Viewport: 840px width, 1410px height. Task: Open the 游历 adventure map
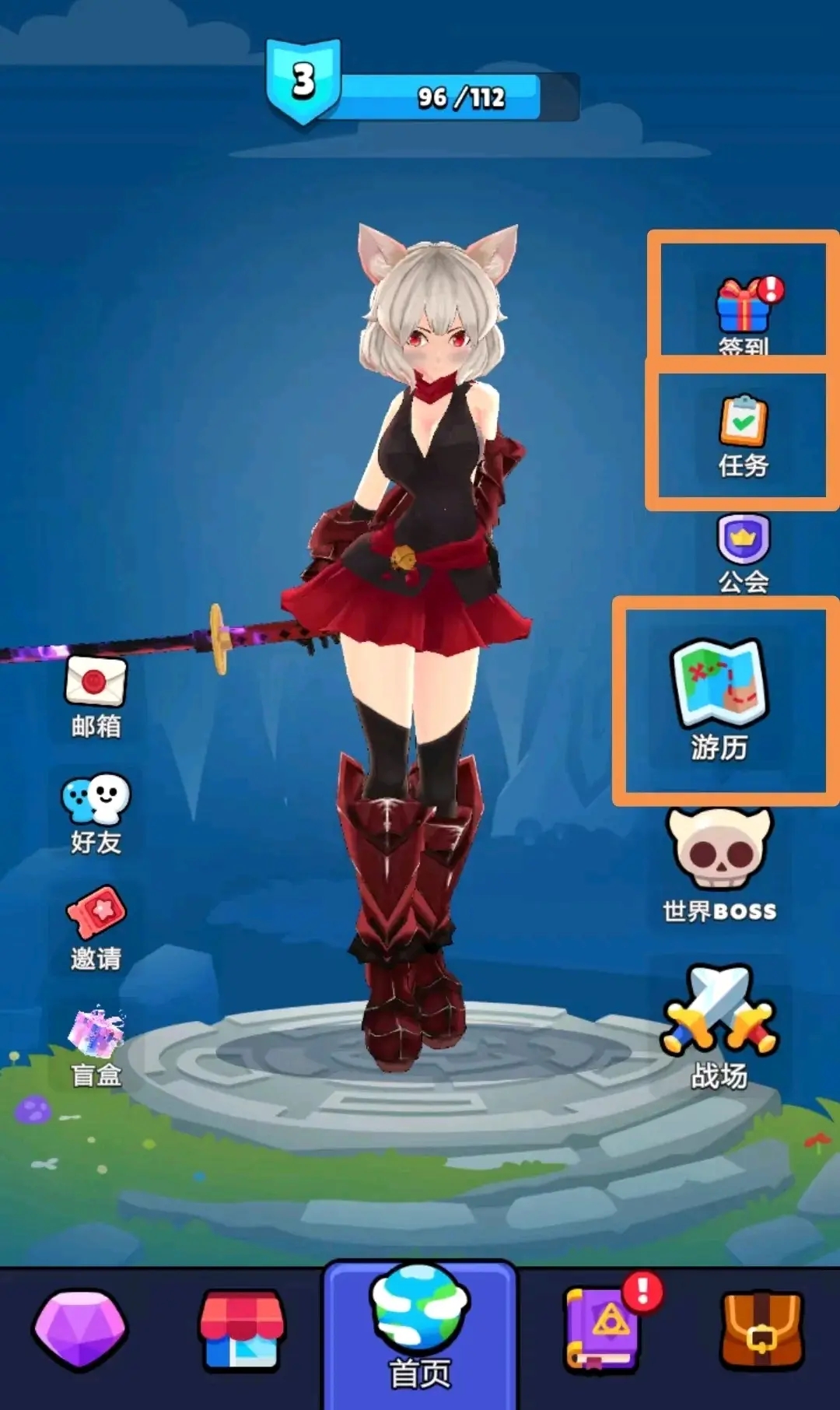coord(719,698)
